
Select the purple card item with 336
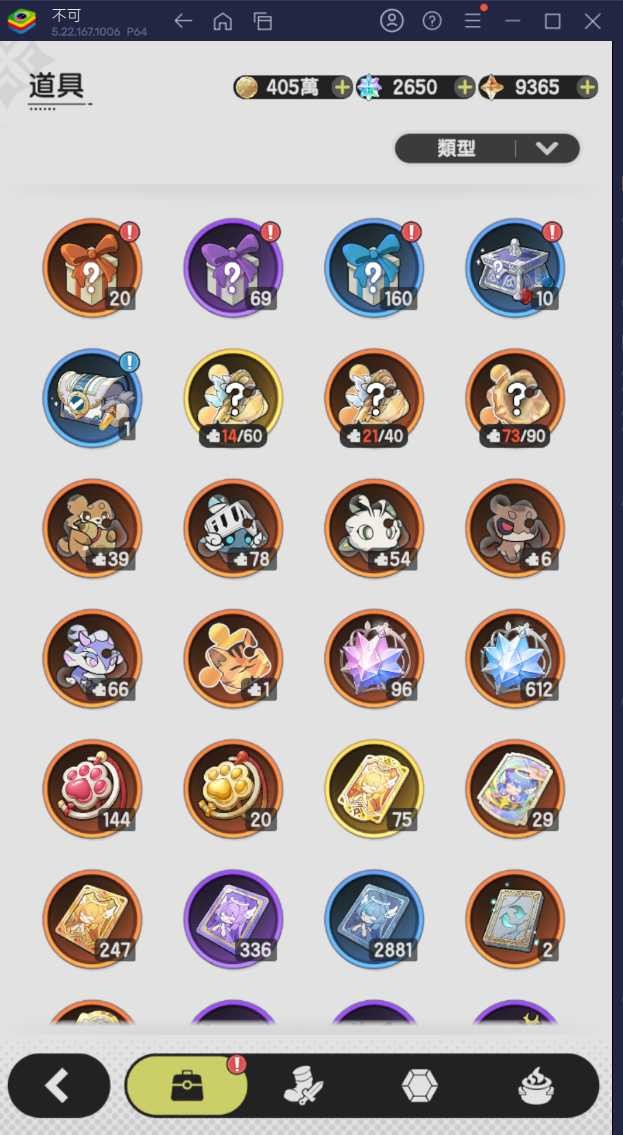pos(233,918)
